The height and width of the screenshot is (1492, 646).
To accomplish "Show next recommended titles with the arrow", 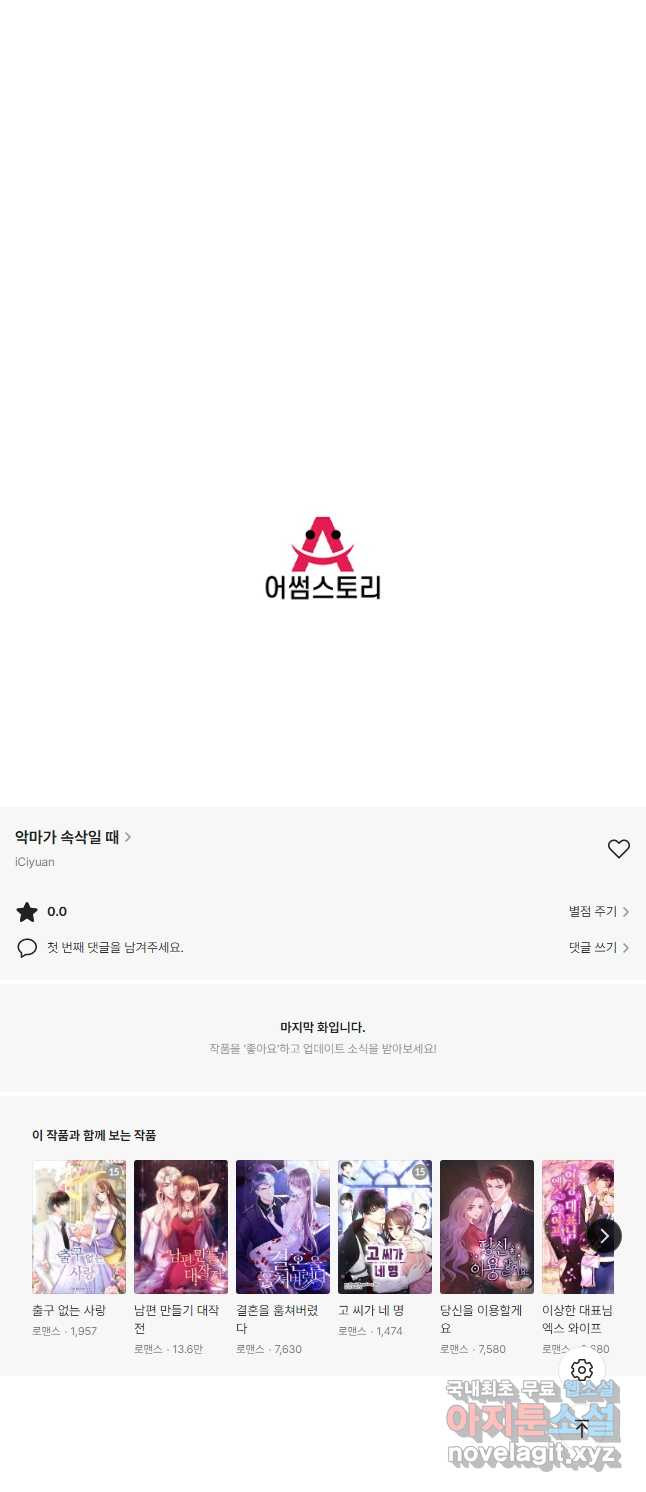I will tap(604, 1236).
